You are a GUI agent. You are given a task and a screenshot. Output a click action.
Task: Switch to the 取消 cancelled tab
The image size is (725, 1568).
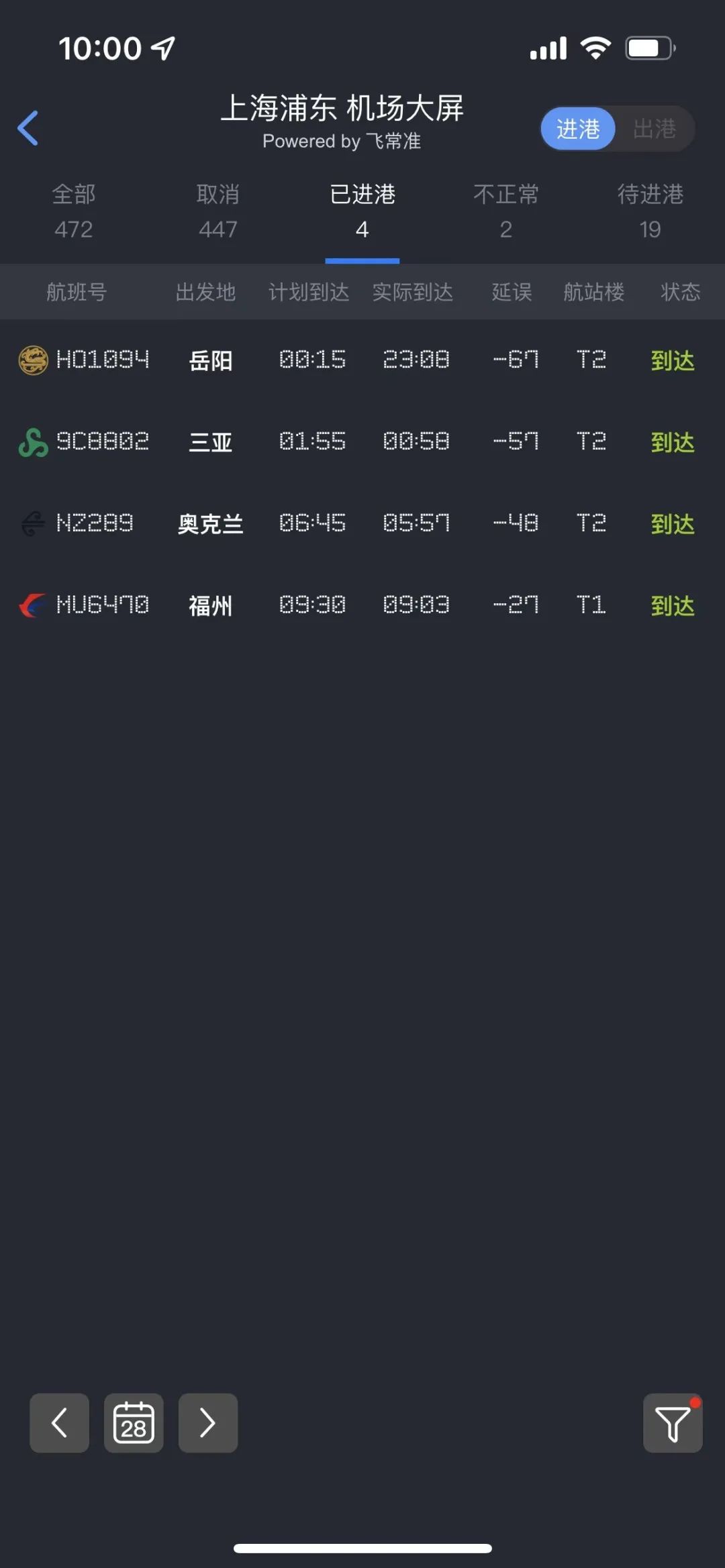[x=217, y=211]
